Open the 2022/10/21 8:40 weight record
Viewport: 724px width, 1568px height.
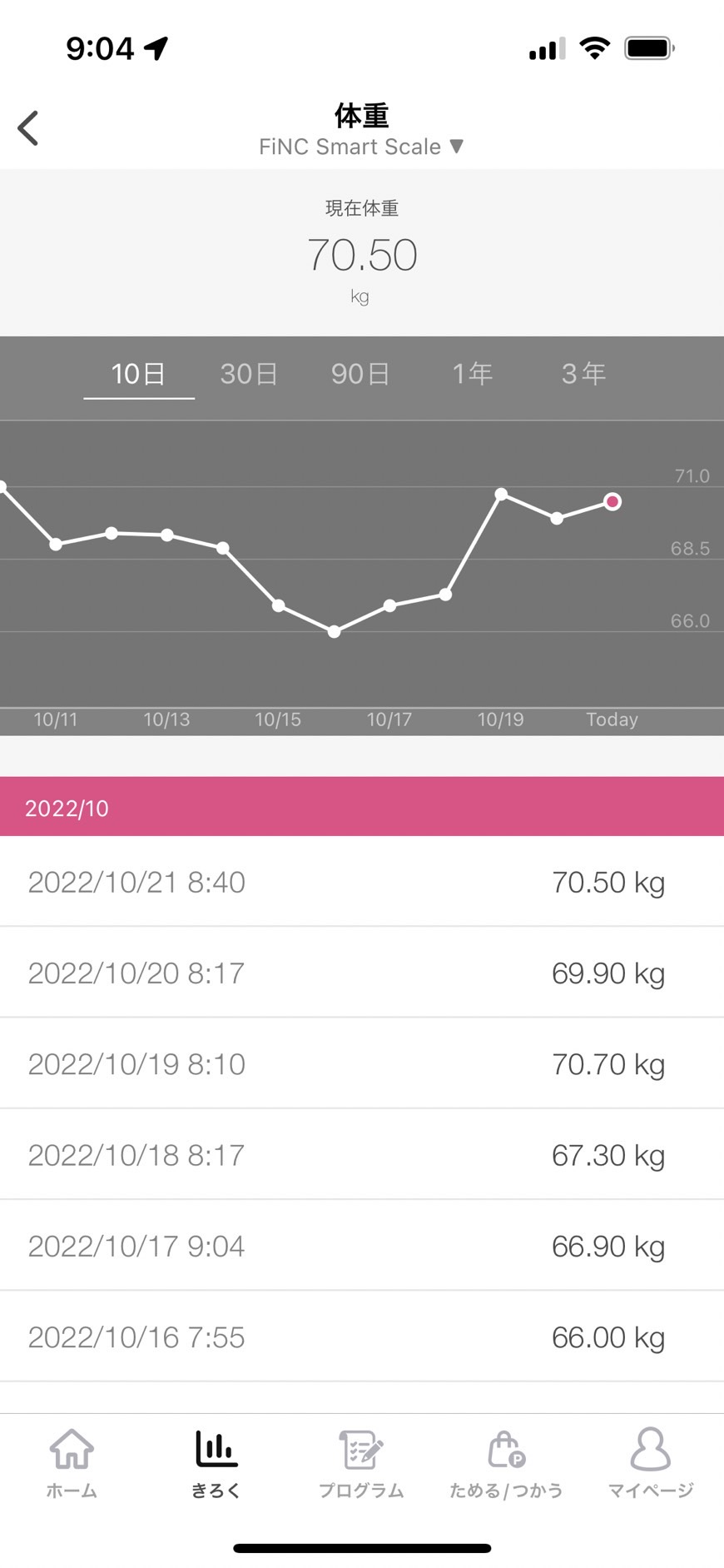coord(362,882)
